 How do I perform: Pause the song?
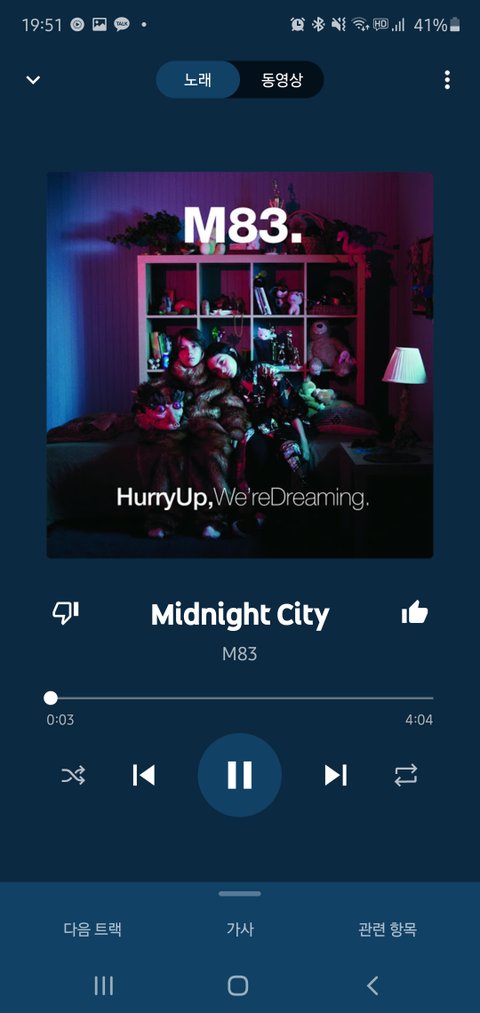click(x=240, y=775)
